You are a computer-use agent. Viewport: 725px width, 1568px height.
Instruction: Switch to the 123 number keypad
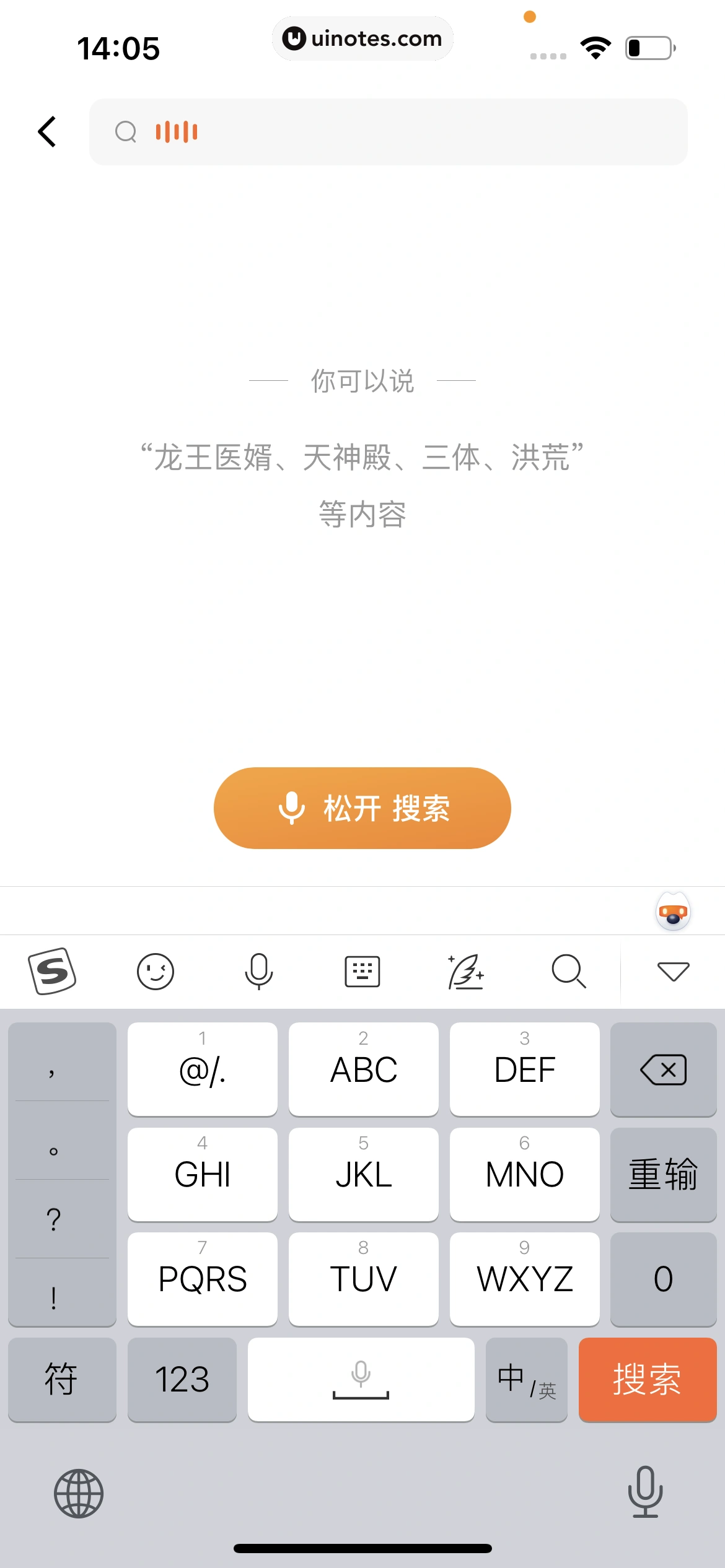(182, 1380)
